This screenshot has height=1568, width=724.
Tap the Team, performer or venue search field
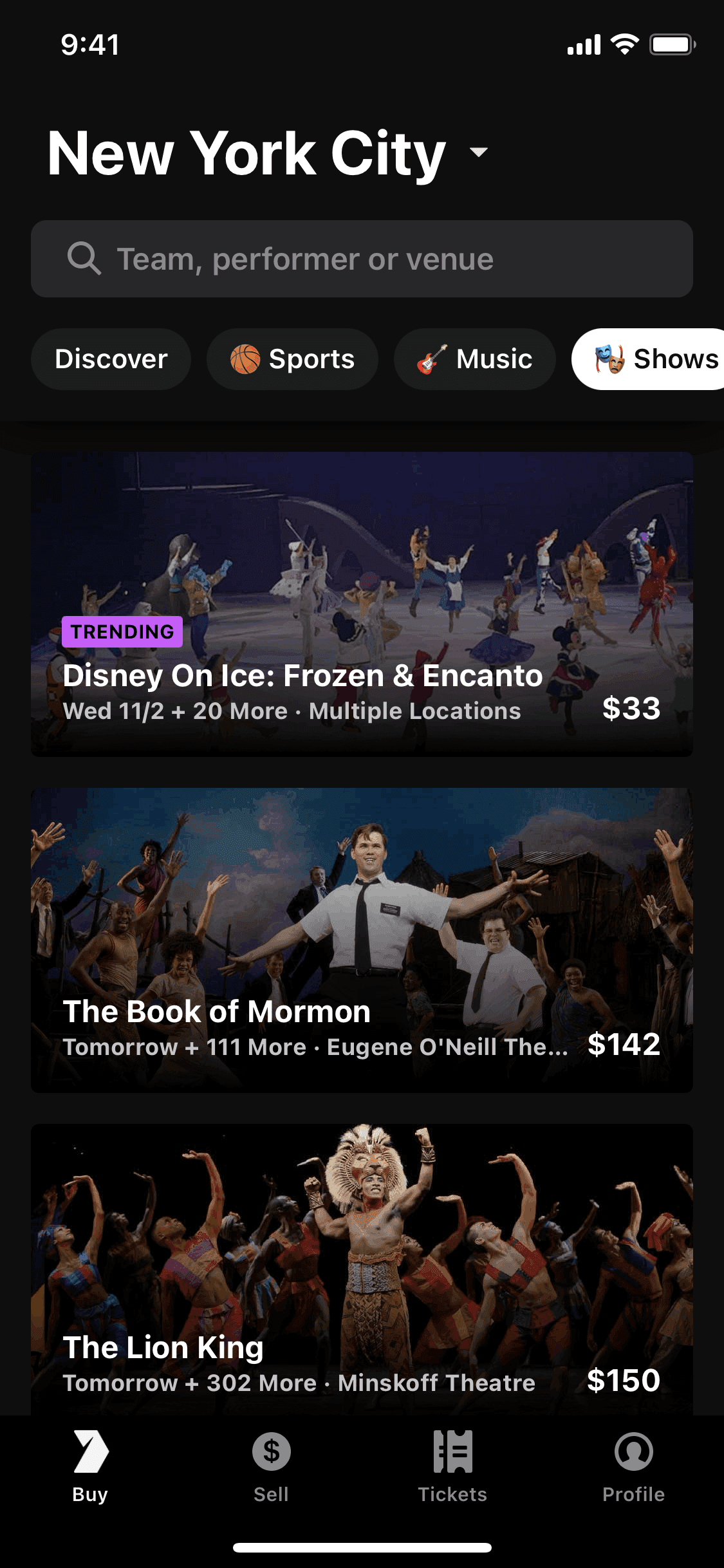tap(362, 259)
